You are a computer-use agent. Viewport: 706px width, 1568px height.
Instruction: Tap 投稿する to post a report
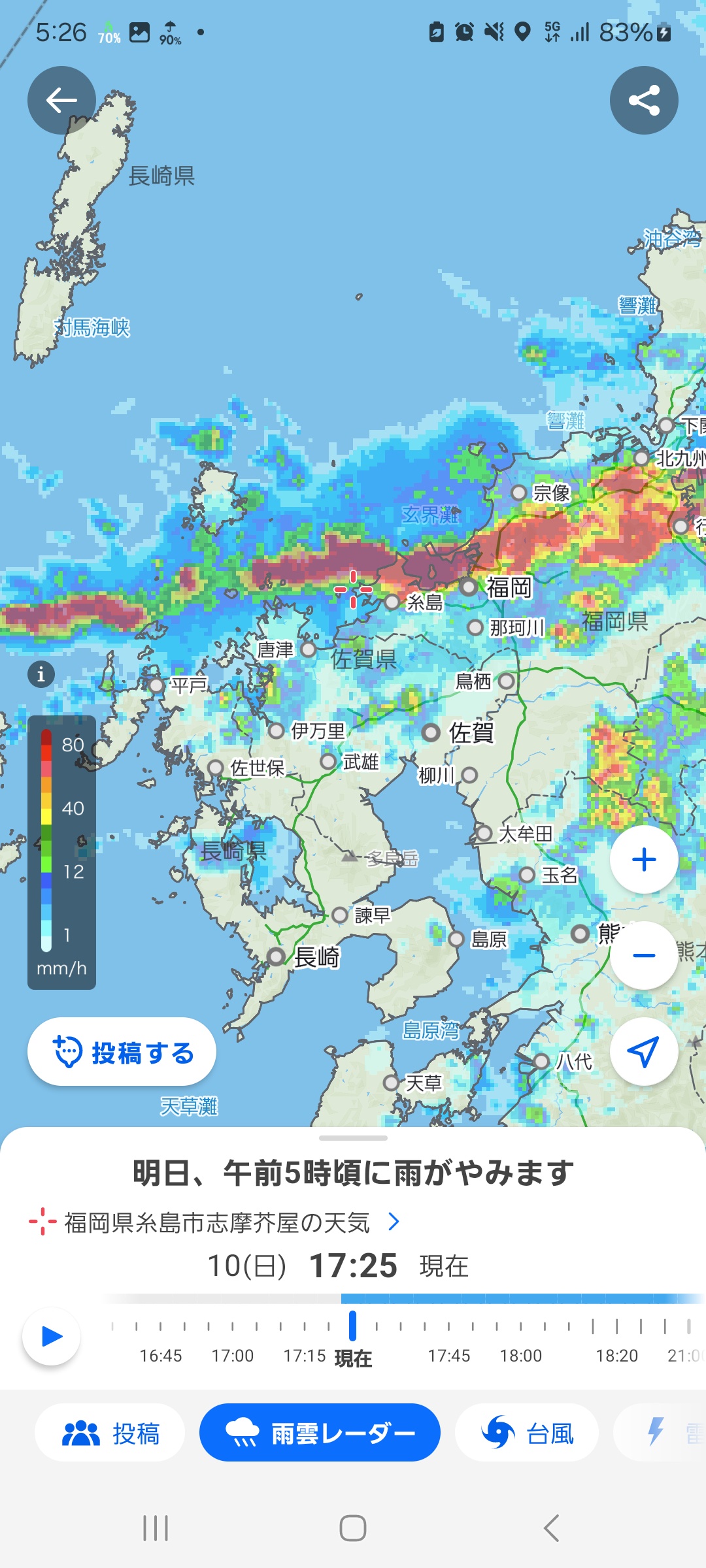click(122, 1052)
